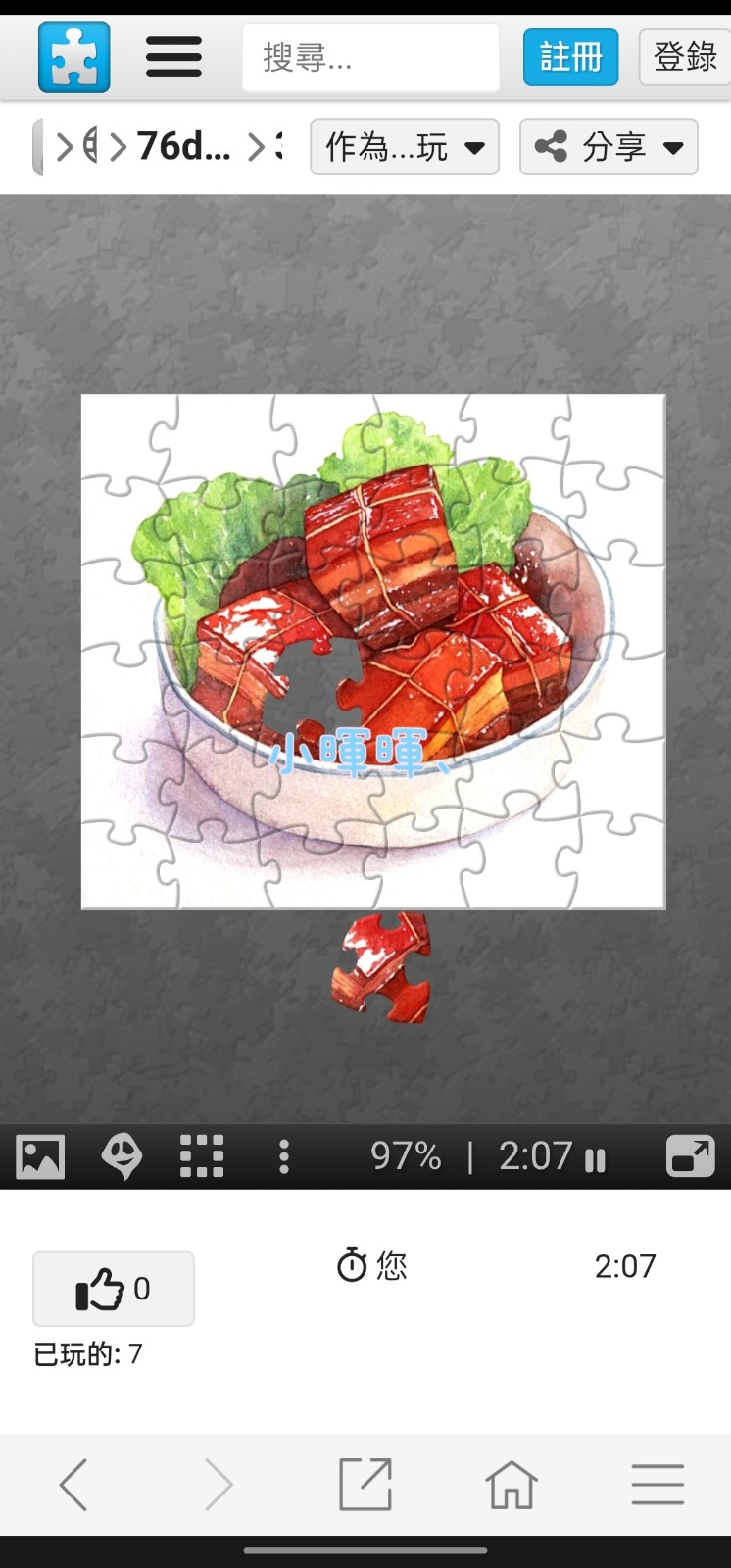Go back in the browser
The height and width of the screenshot is (1568, 731).
(73, 1485)
